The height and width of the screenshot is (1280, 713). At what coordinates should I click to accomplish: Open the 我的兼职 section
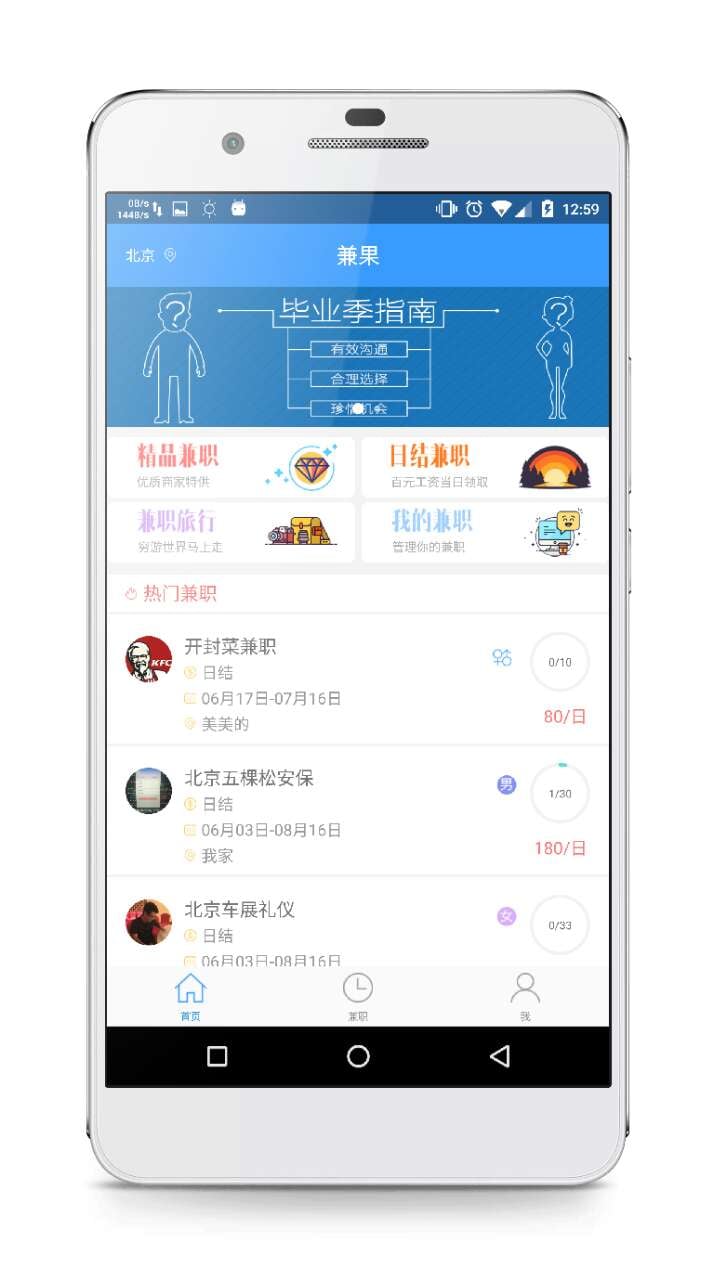[485, 532]
